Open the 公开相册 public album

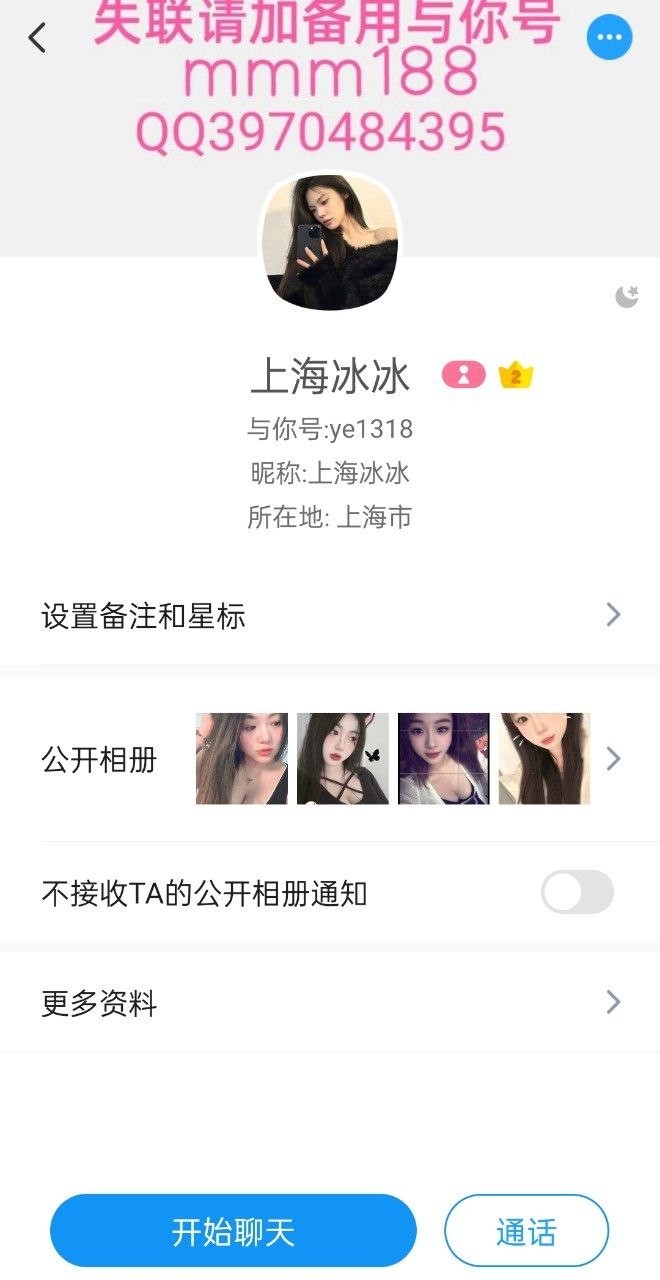click(330, 759)
